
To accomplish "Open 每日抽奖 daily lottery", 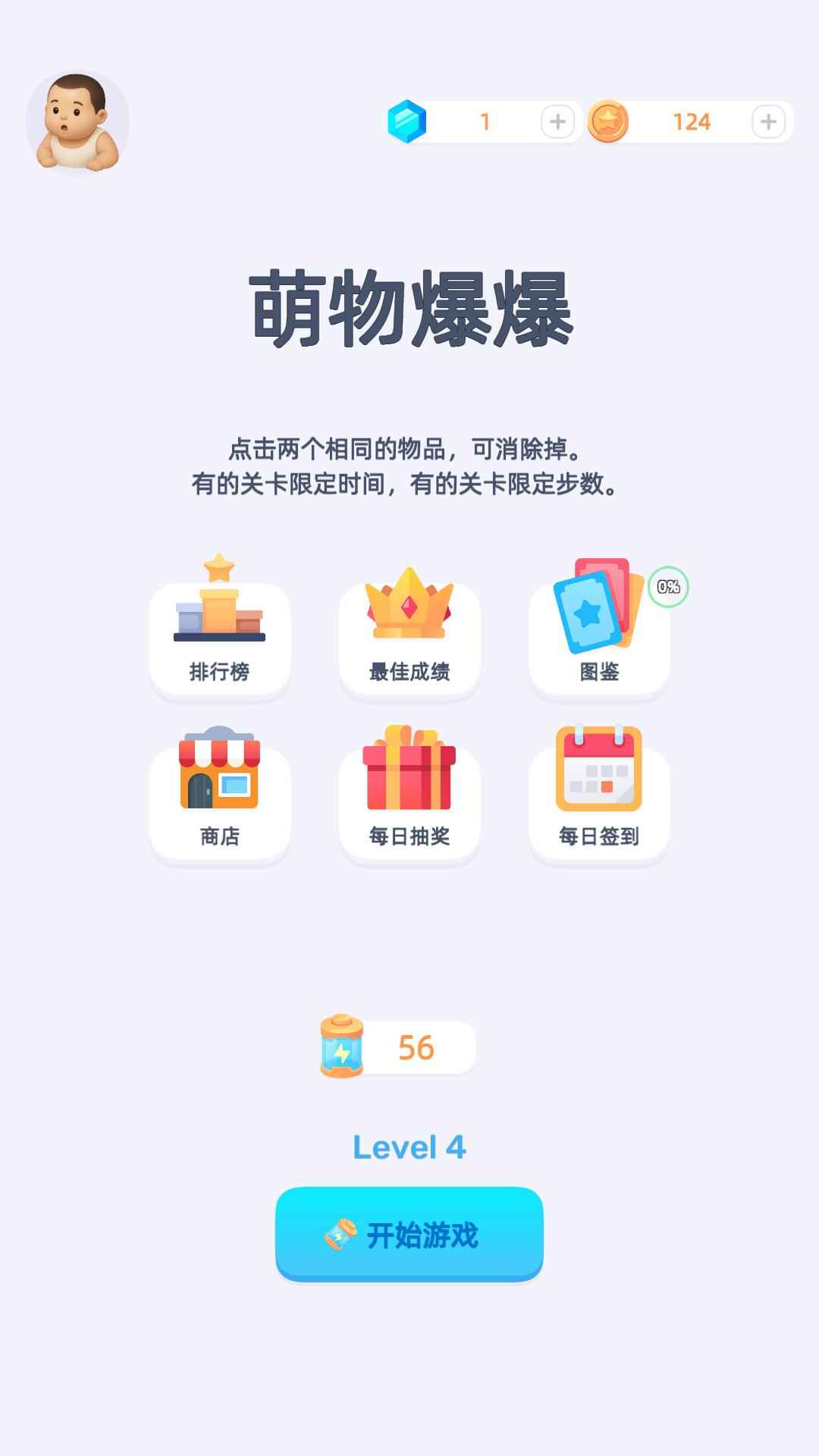I will 409,796.
